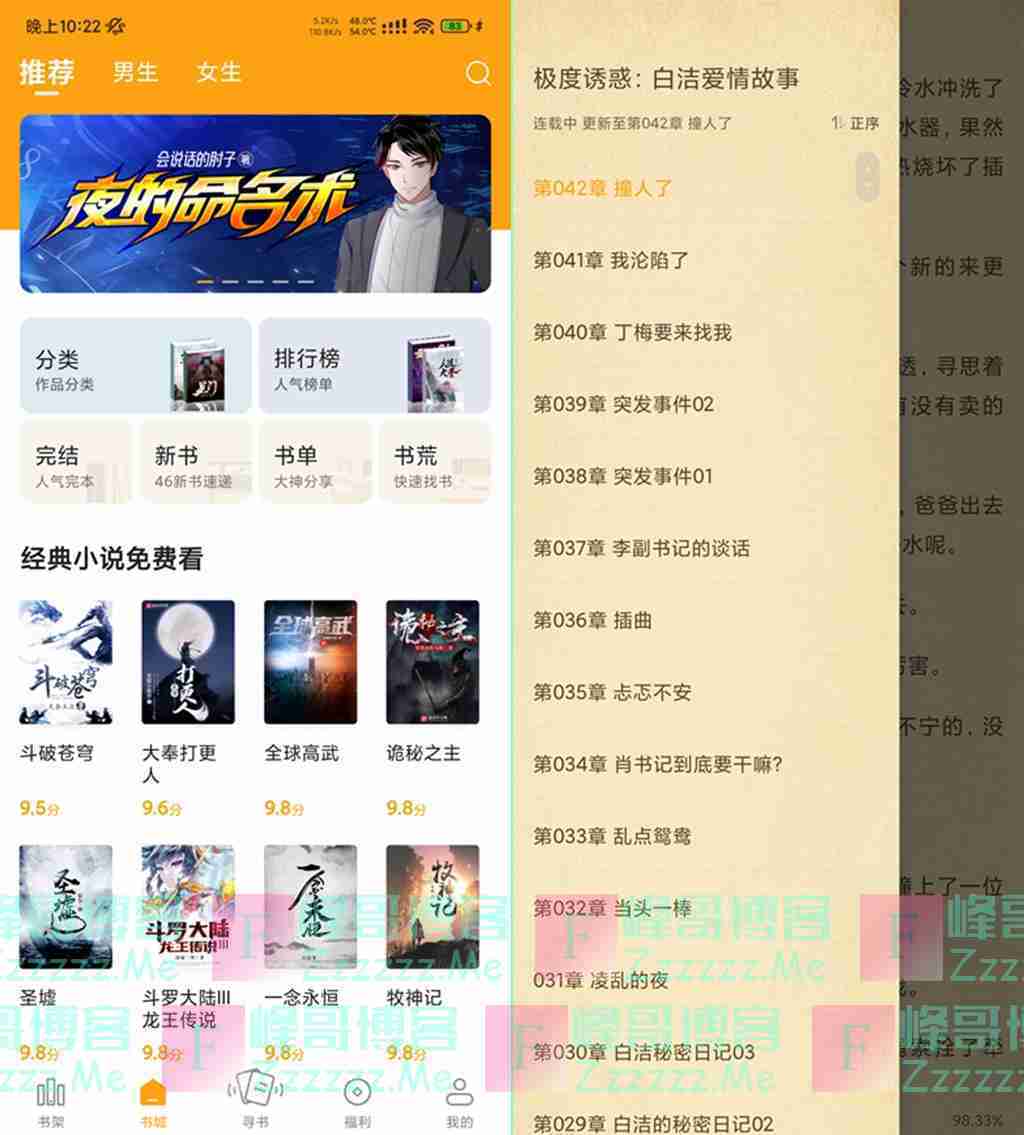The width and height of the screenshot is (1024, 1135).
Task: Open 我的 profile tab
Action: point(459,1102)
